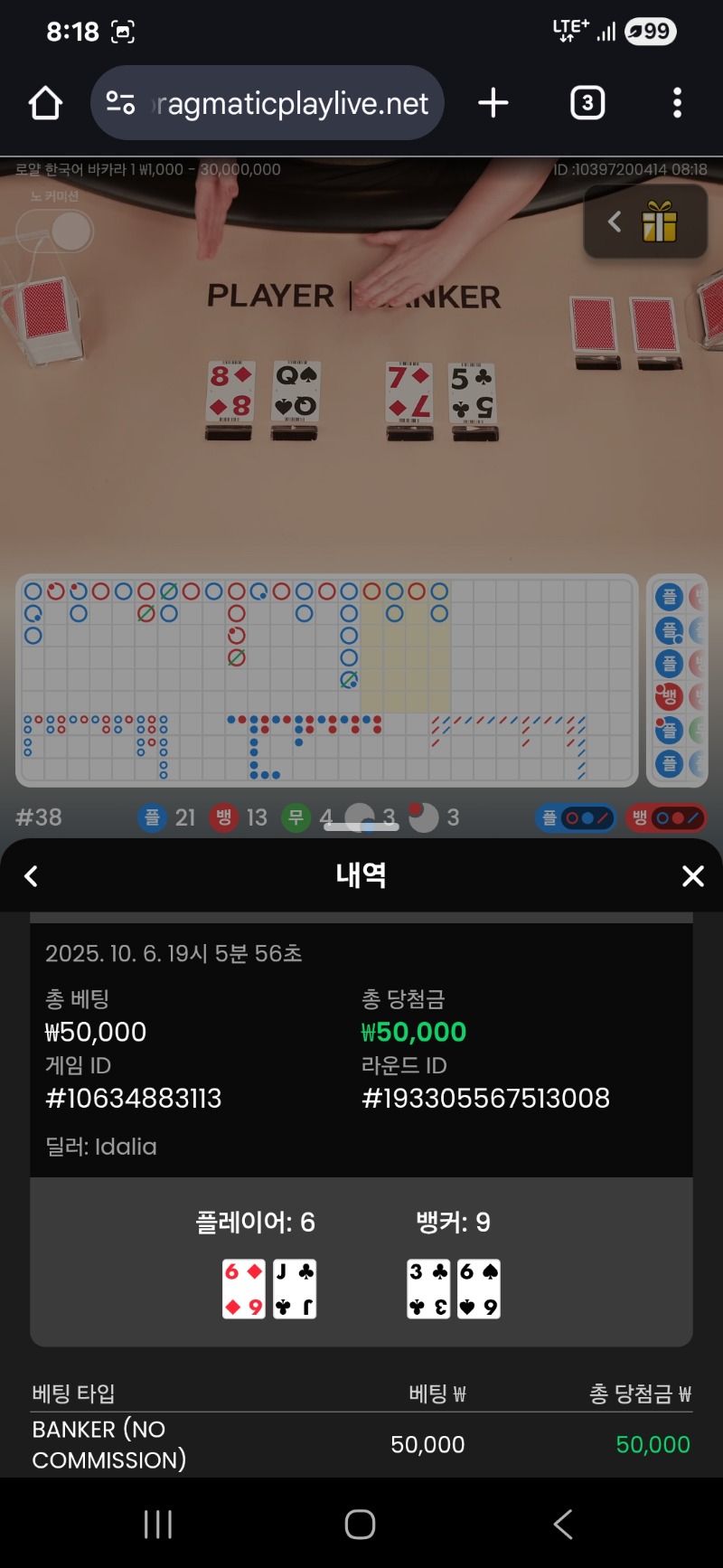Image resolution: width=723 pixels, height=1568 pixels.
Task: Open the browser overflow menu
Action: tap(677, 103)
